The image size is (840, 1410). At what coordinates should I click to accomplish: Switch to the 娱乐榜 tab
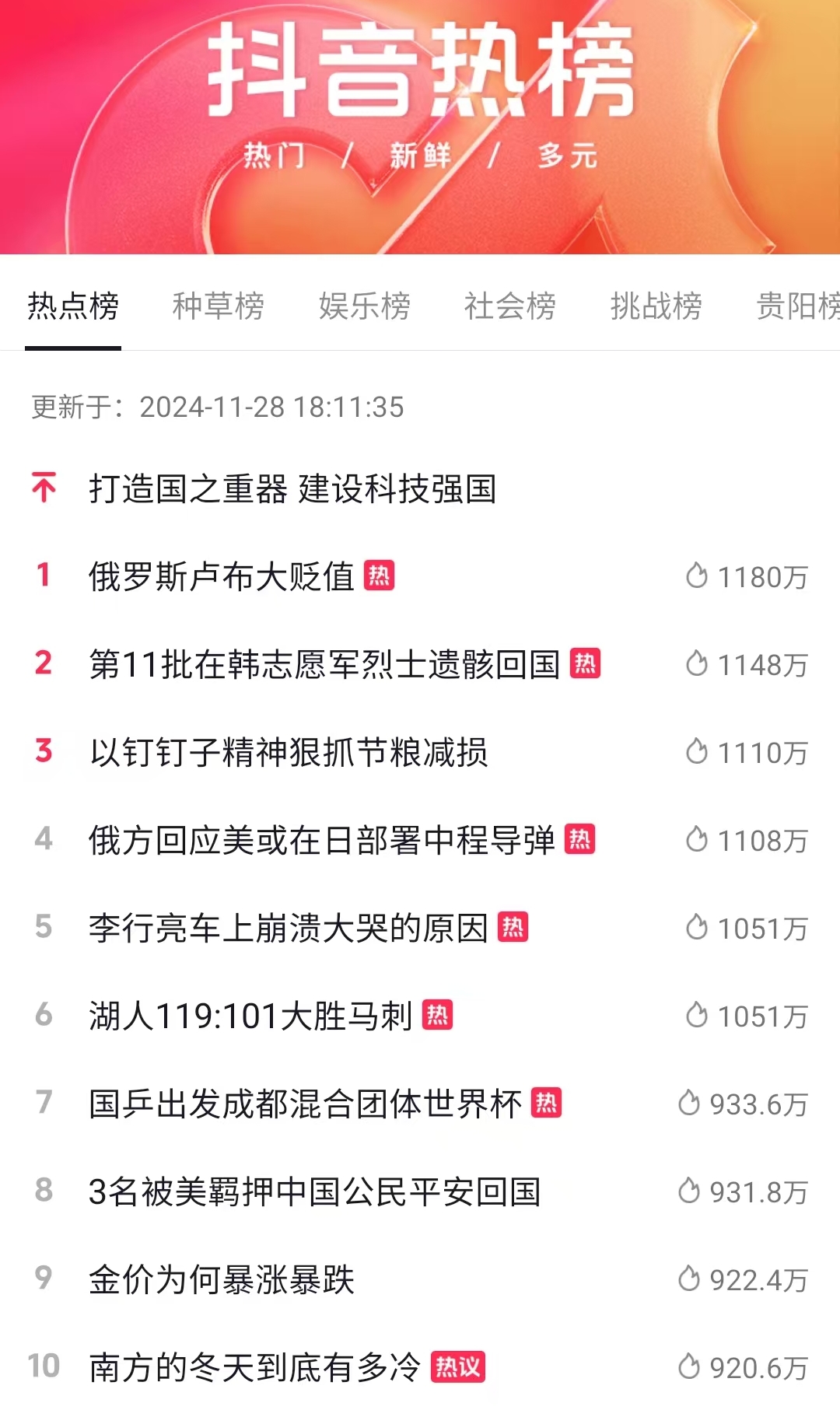[364, 306]
